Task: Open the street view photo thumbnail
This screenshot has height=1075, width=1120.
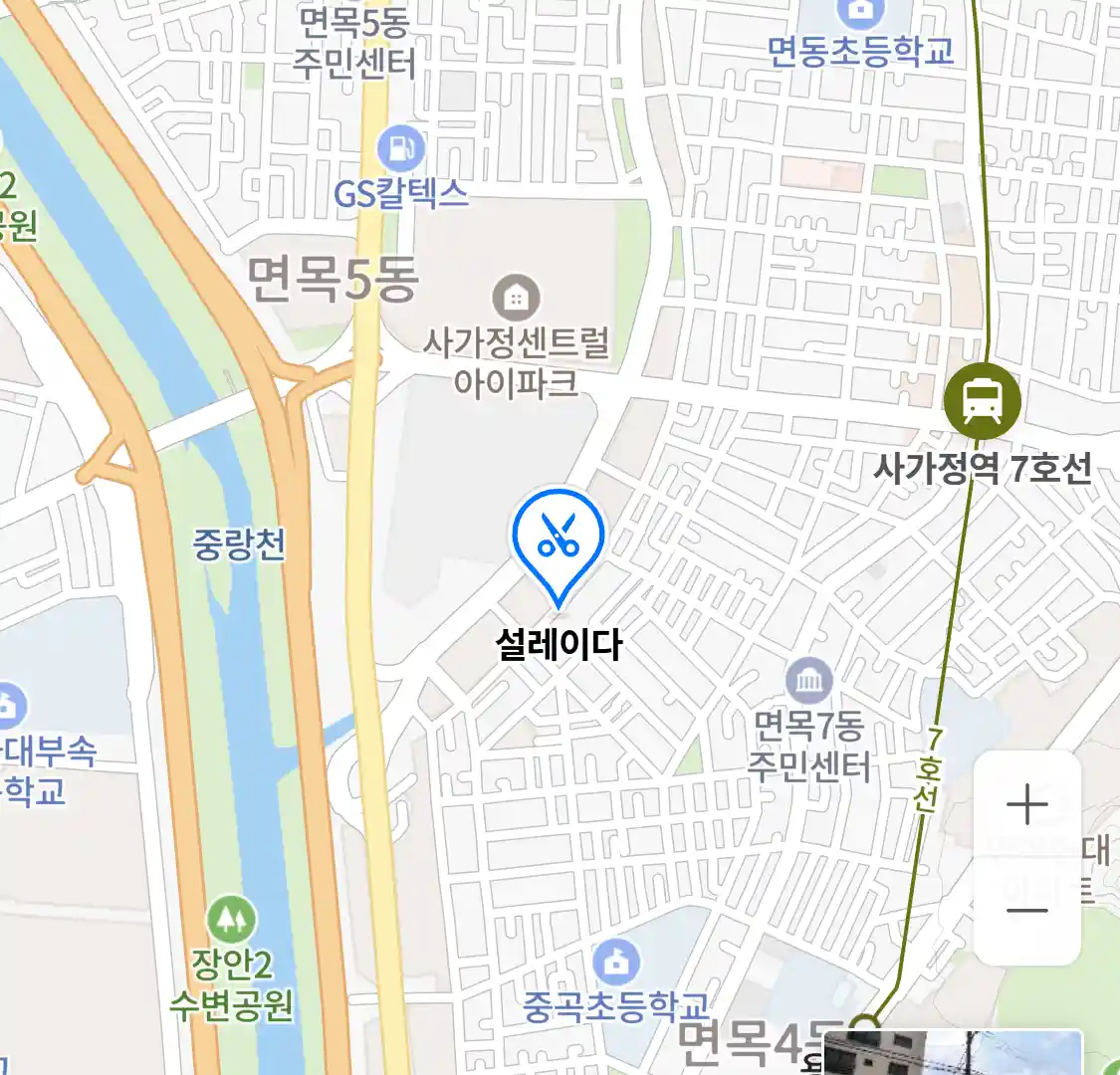Action: click(954, 1055)
